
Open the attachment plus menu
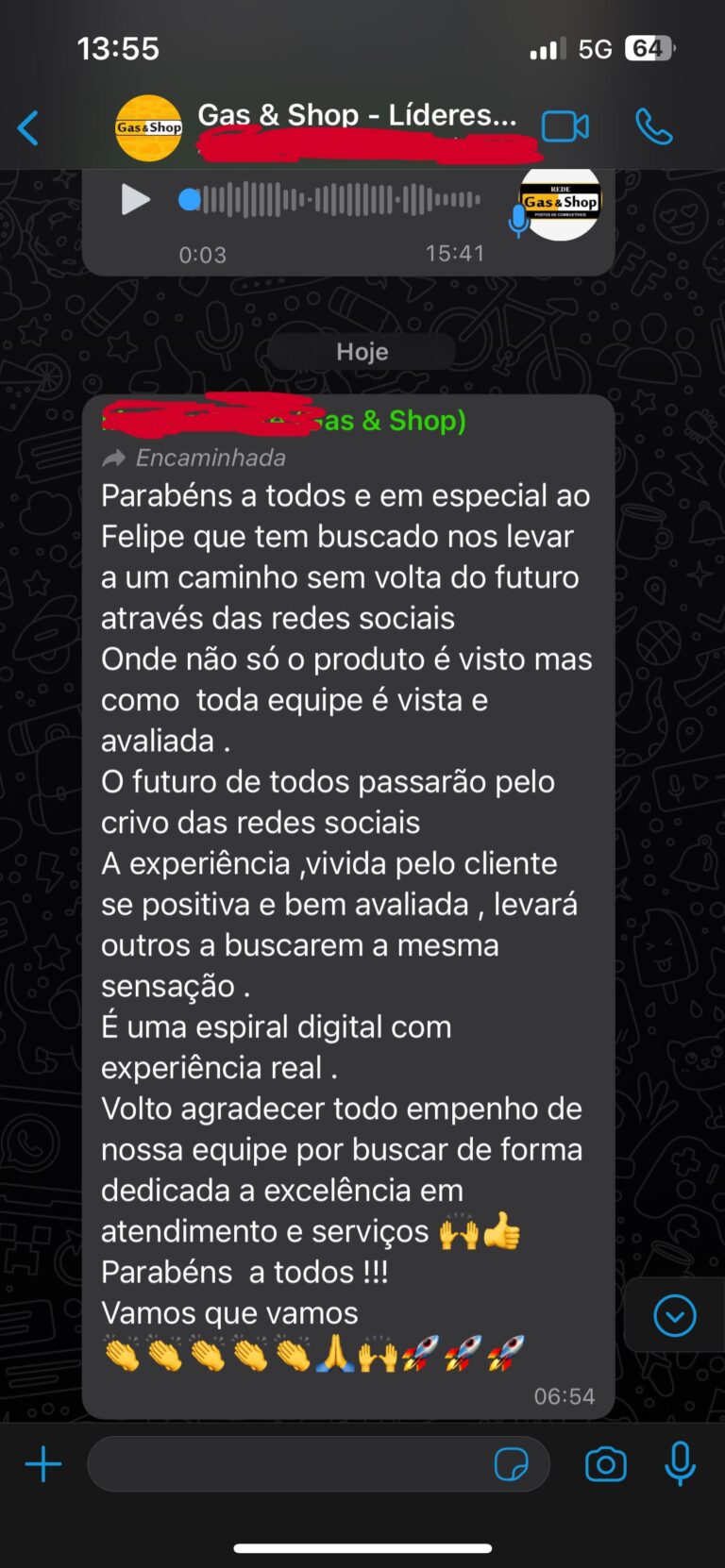[43, 1464]
